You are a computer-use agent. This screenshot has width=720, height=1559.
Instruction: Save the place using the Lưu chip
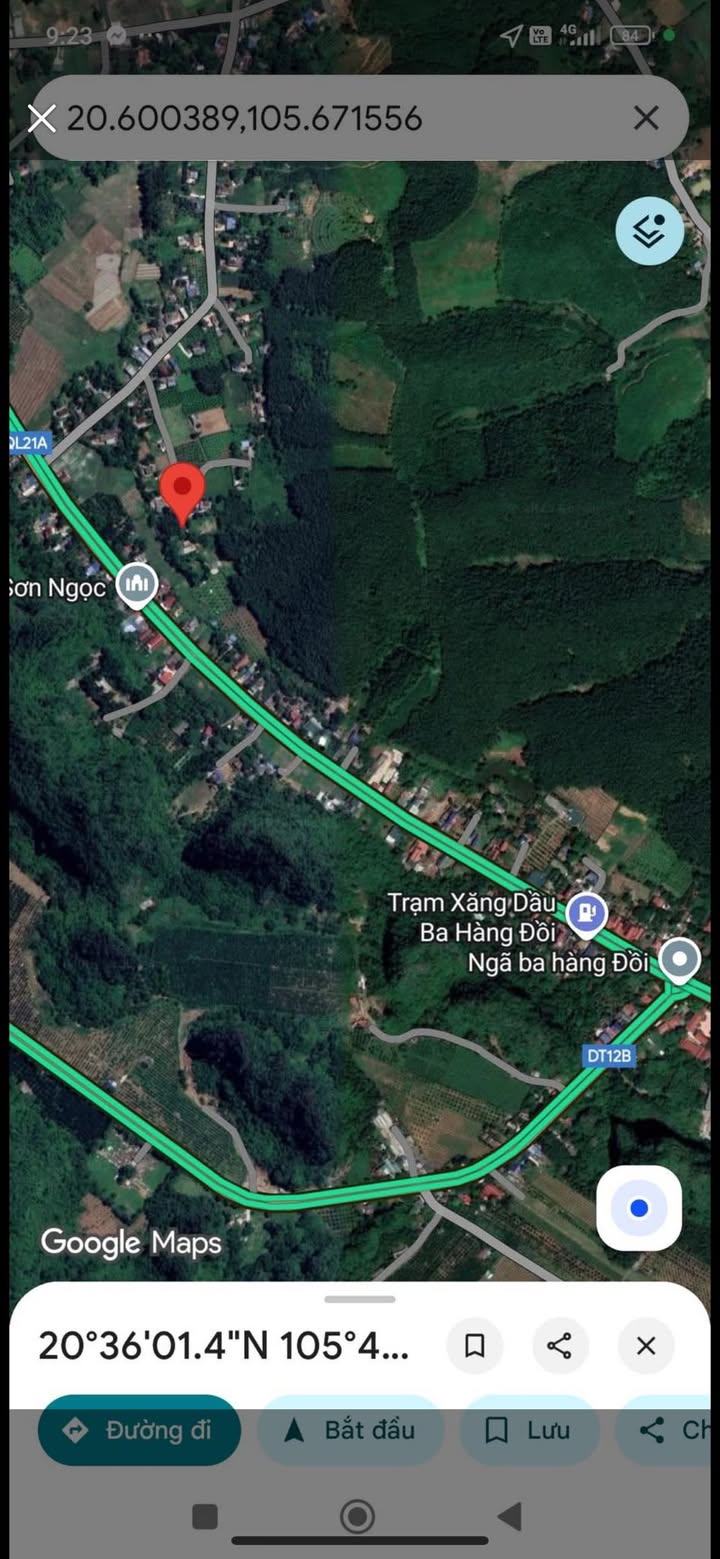pos(529,1430)
